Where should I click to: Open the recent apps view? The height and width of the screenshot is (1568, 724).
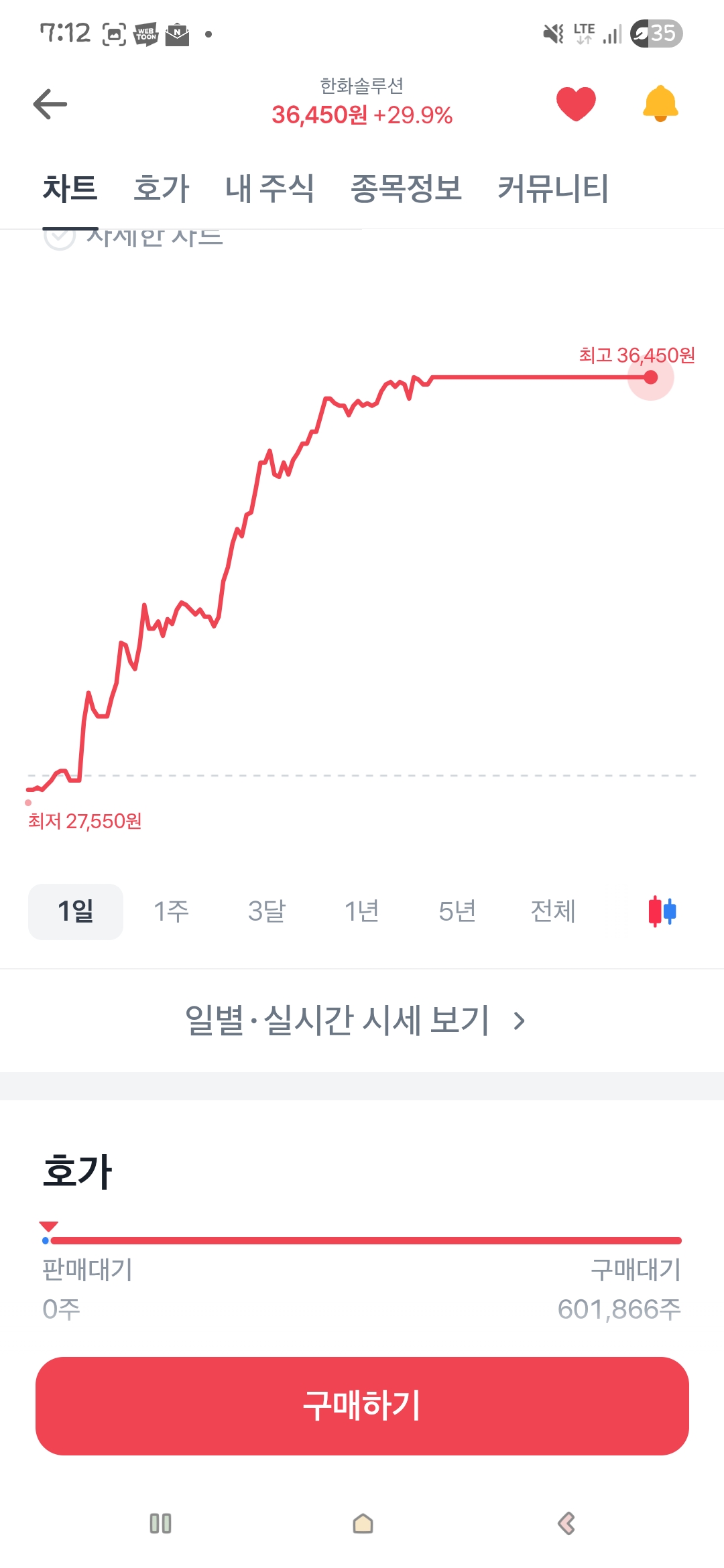[160, 1524]
